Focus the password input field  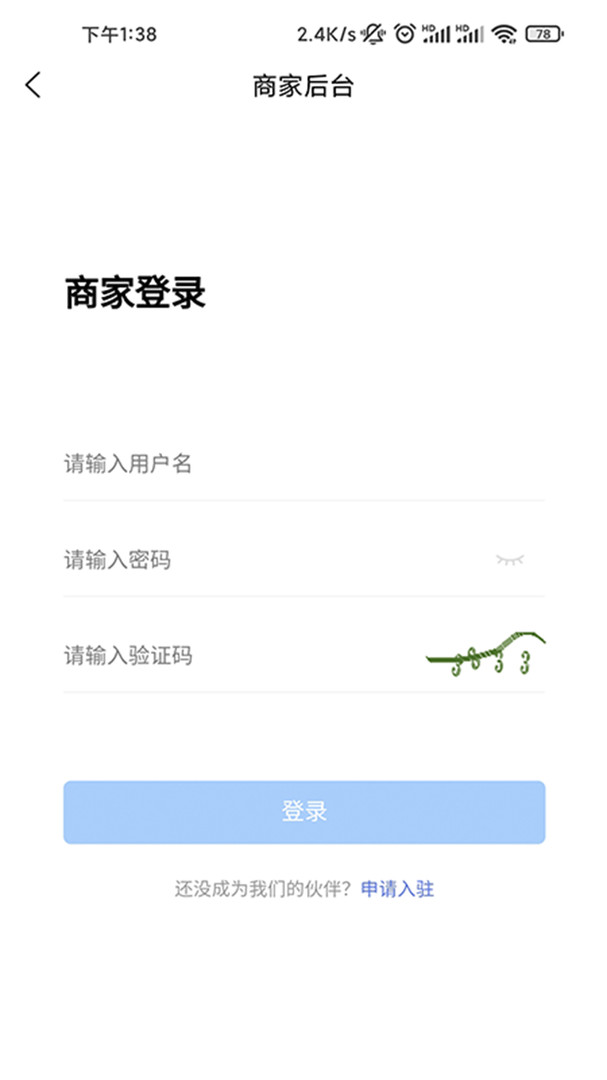pos(276,560)
